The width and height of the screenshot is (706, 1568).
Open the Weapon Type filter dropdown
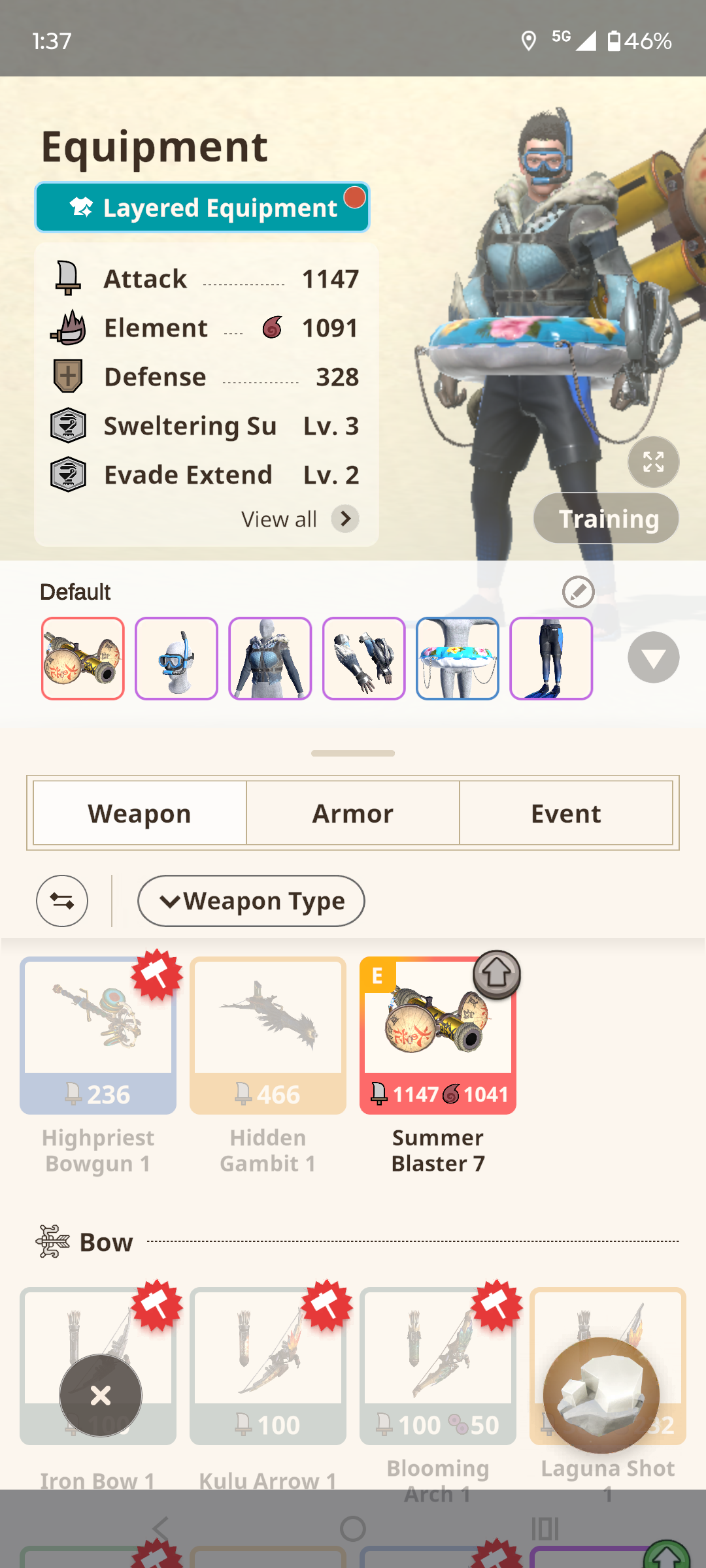(251, 901)
